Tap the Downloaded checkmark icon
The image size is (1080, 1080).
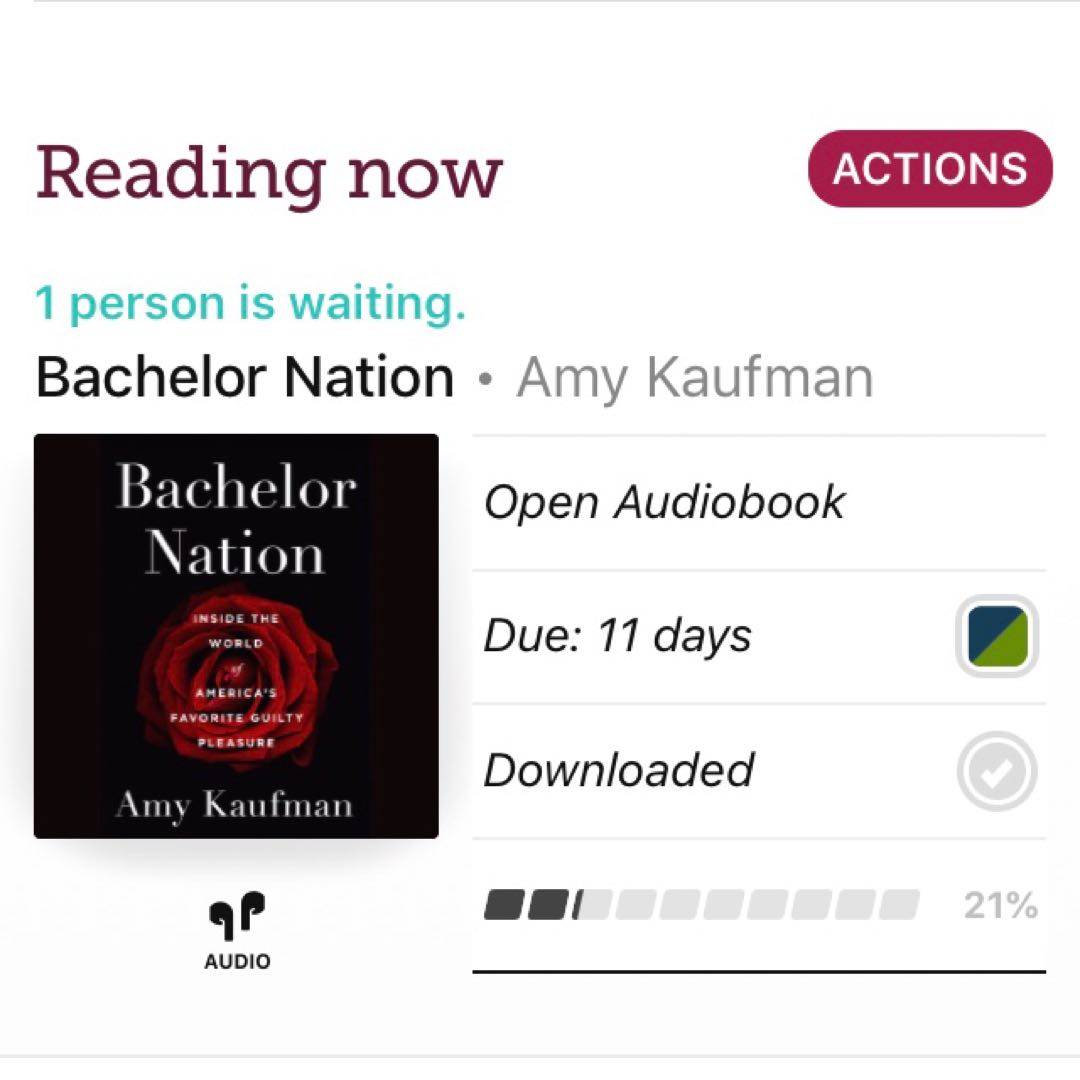point(996,771)
